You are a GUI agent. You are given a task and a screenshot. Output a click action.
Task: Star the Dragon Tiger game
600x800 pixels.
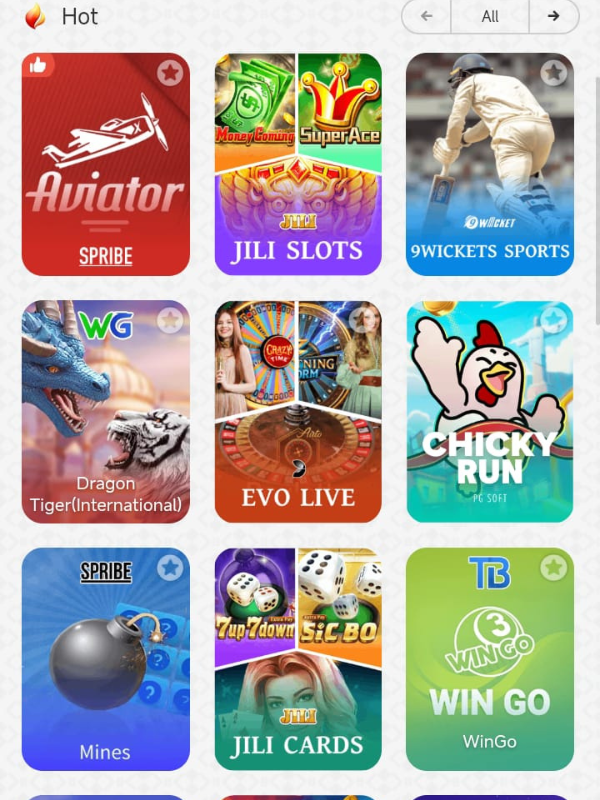pyautogui.click(x=170, y=320)
